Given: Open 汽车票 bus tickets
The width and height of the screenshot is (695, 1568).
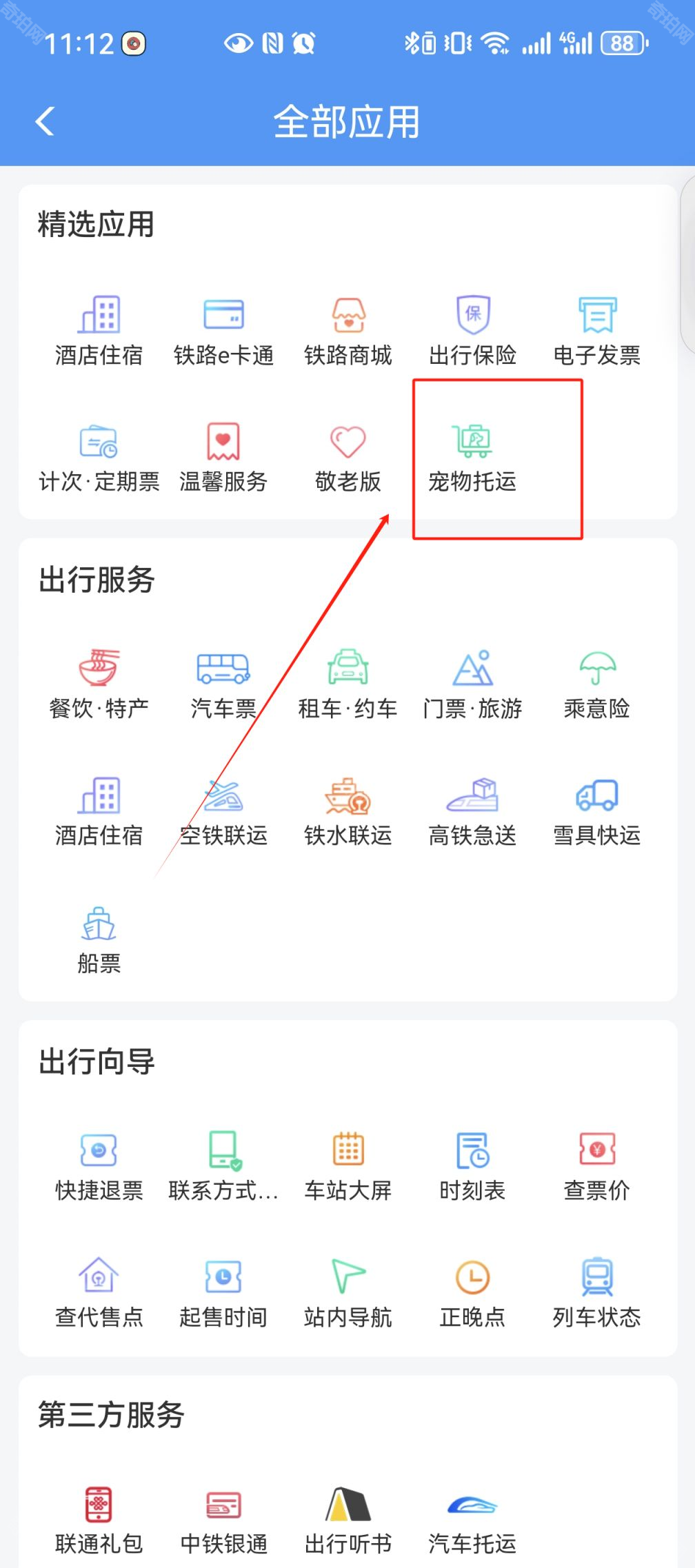Looking at the screenshot, I should tap(223, 683).
